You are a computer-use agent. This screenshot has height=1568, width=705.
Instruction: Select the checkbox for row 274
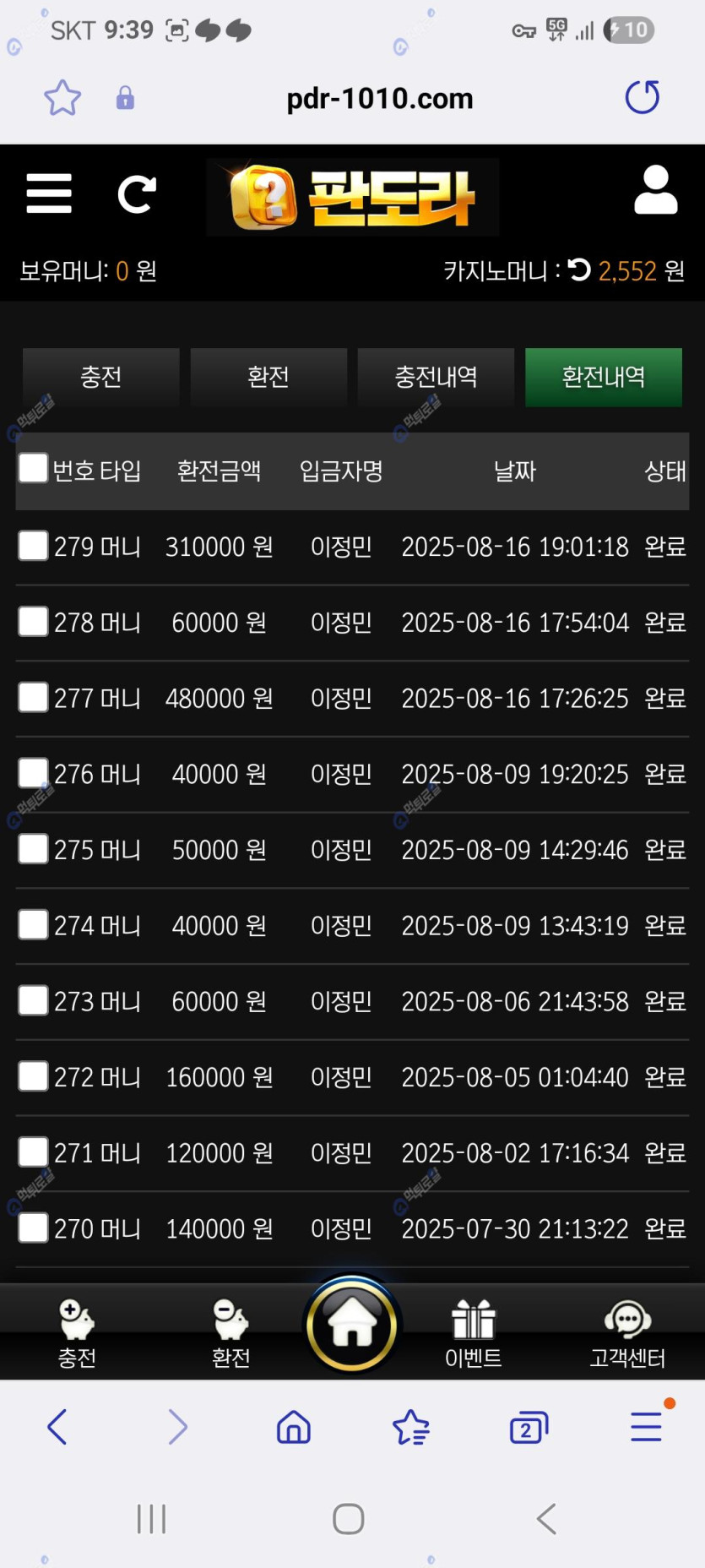[x=33, y=924]
